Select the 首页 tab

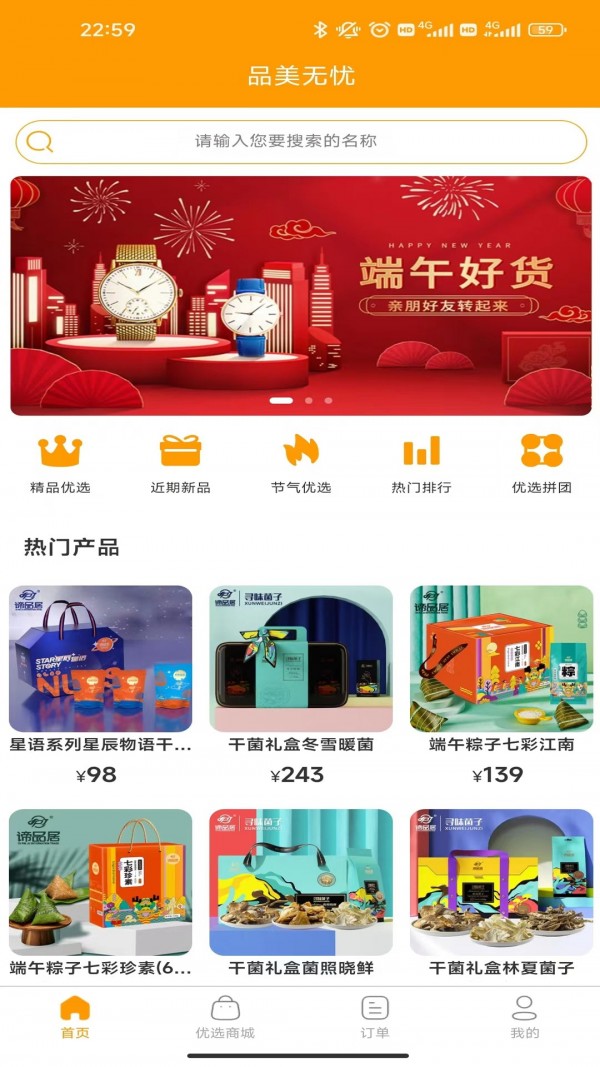75,1017
